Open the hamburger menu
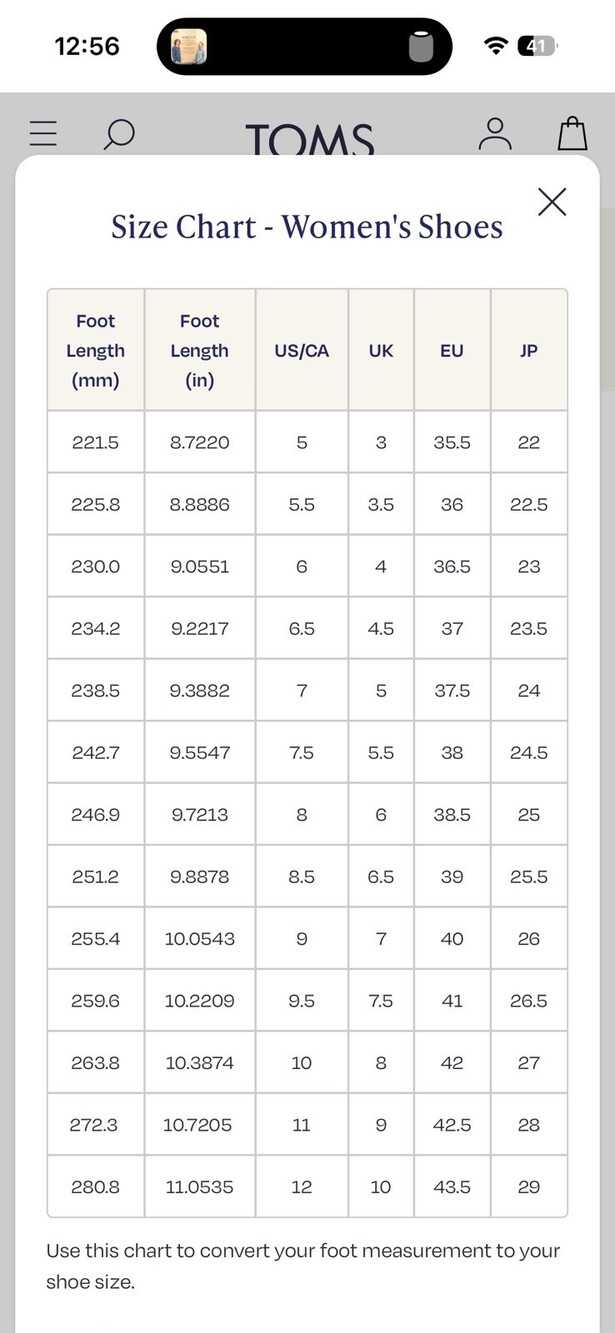Screen dimensions: 615x1333 tap(43, 134)
